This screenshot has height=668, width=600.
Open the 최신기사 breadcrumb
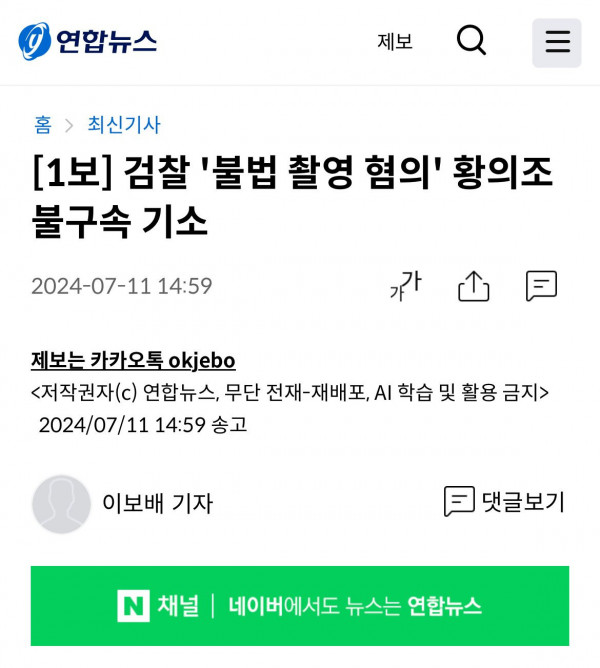pyautogui.click(x=124, y=125)
